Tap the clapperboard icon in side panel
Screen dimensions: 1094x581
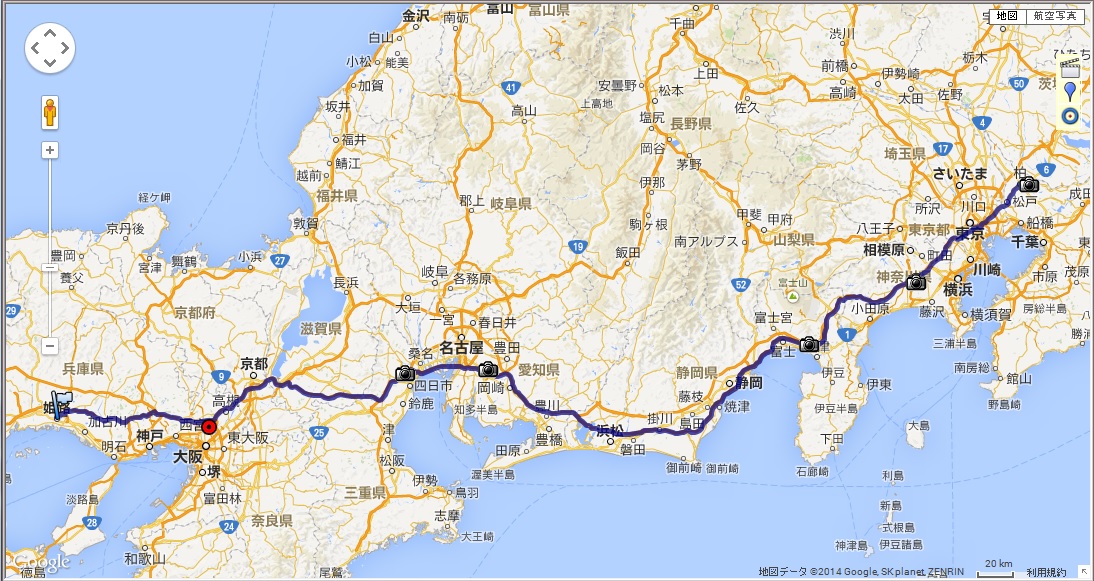coord(1070,68)
